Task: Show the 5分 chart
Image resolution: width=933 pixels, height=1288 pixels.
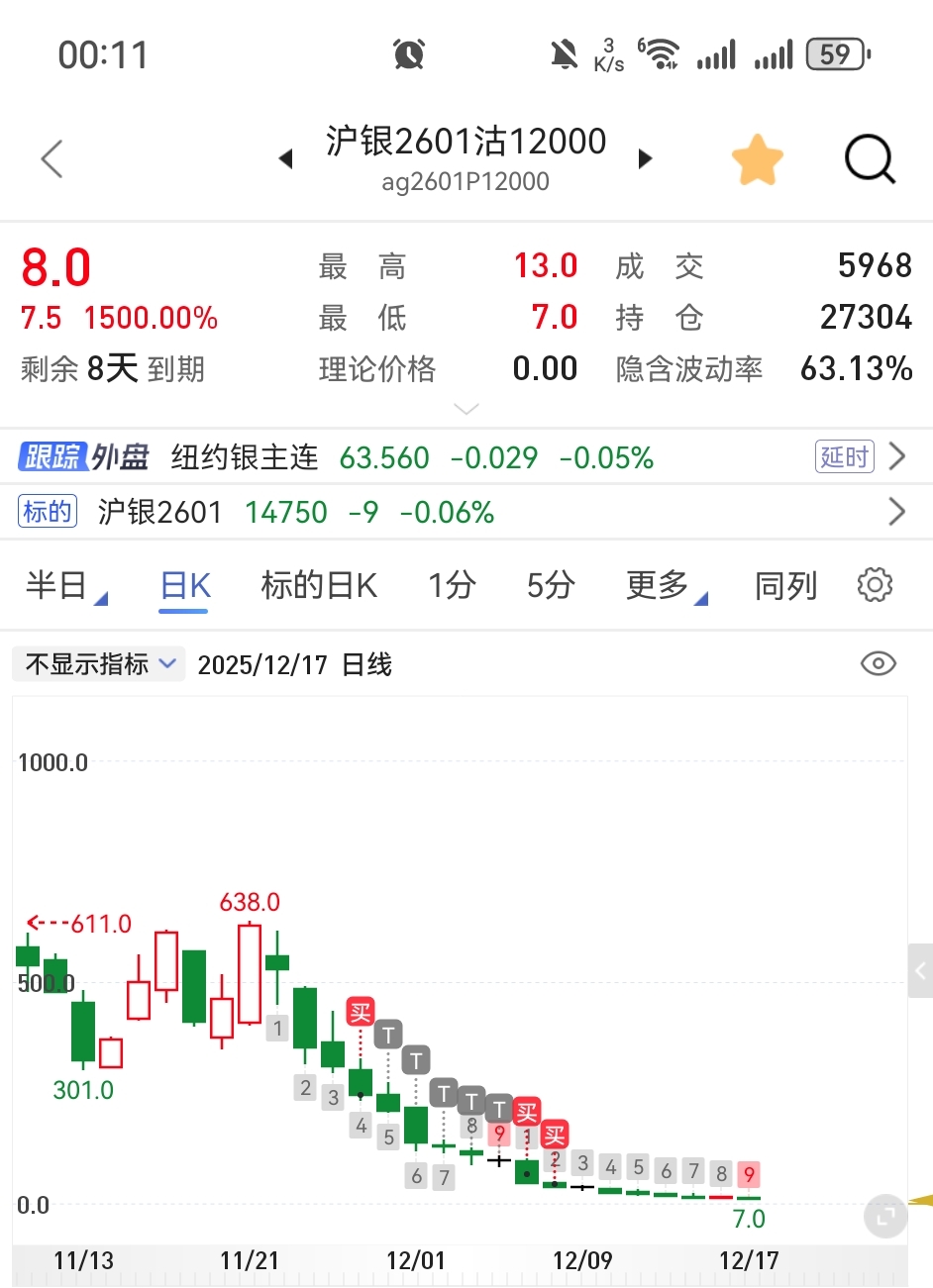Action: coord(551,585)
